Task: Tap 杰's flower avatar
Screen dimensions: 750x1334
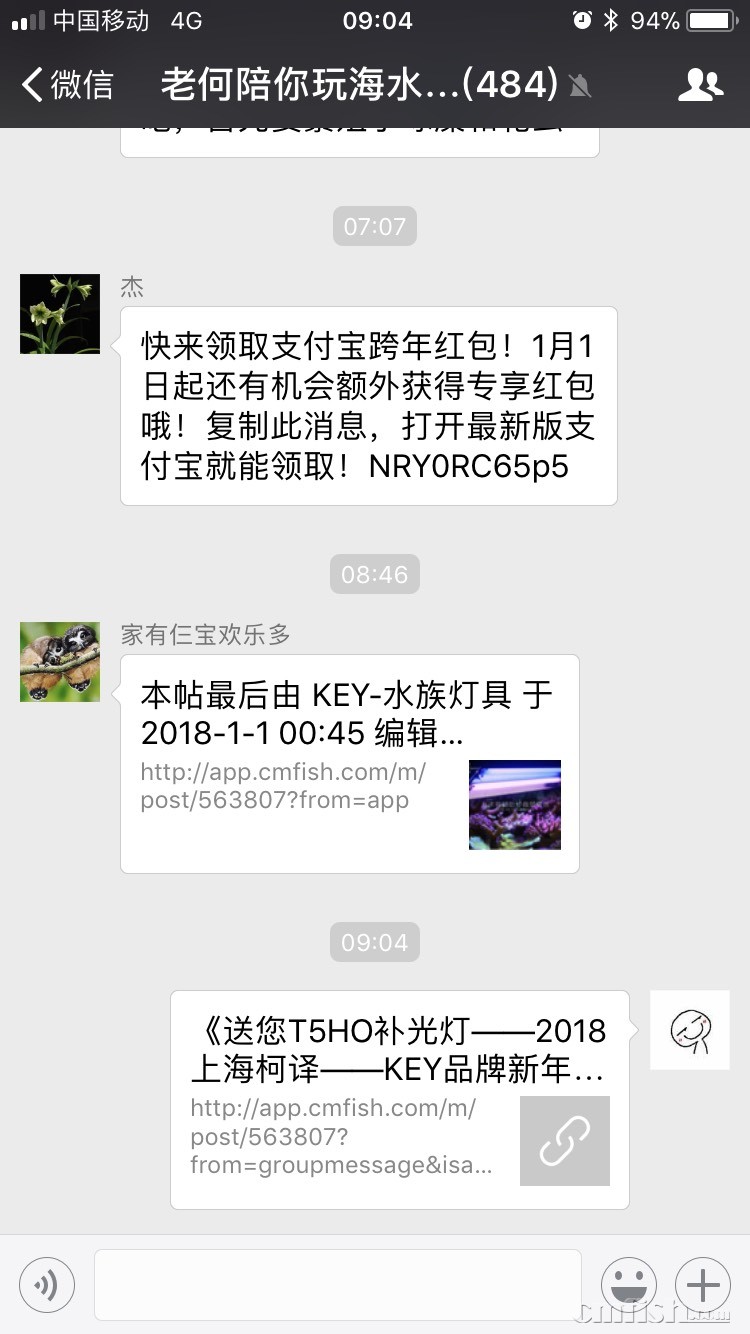Action: [60, 314]
